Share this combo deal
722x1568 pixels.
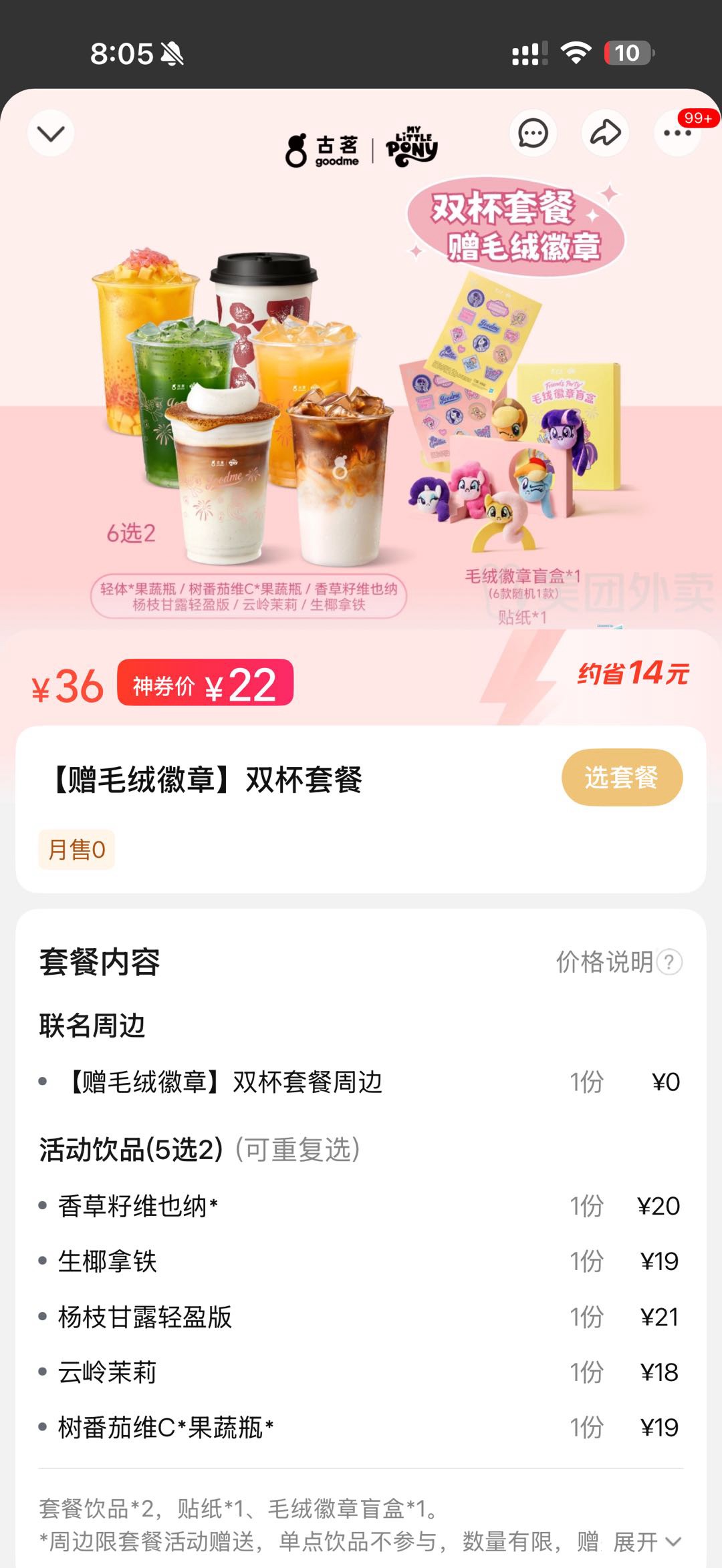coord(605,134)
